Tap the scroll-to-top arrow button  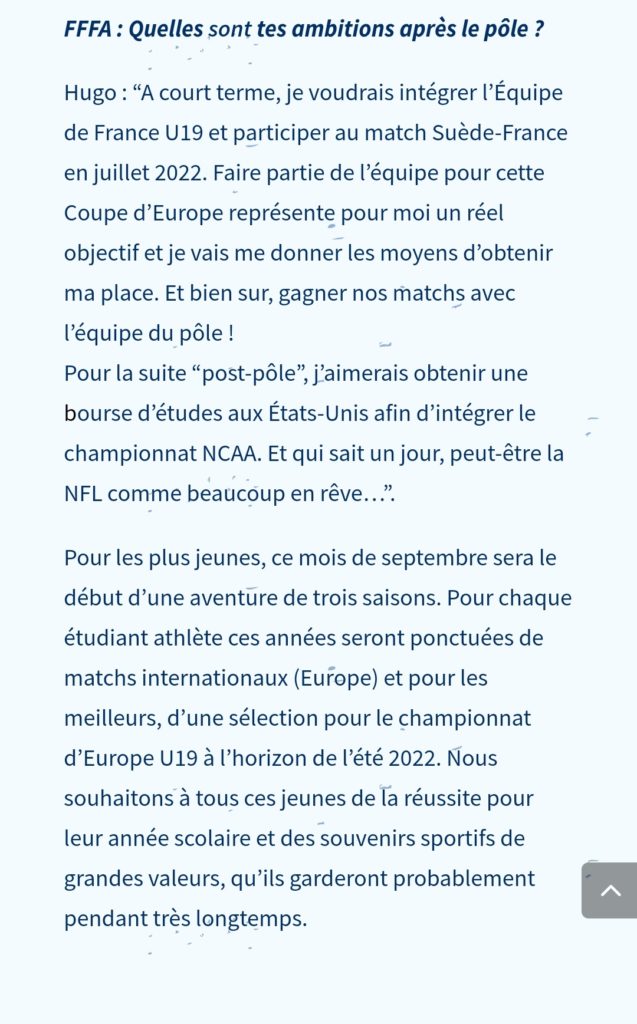click(610, 890)
